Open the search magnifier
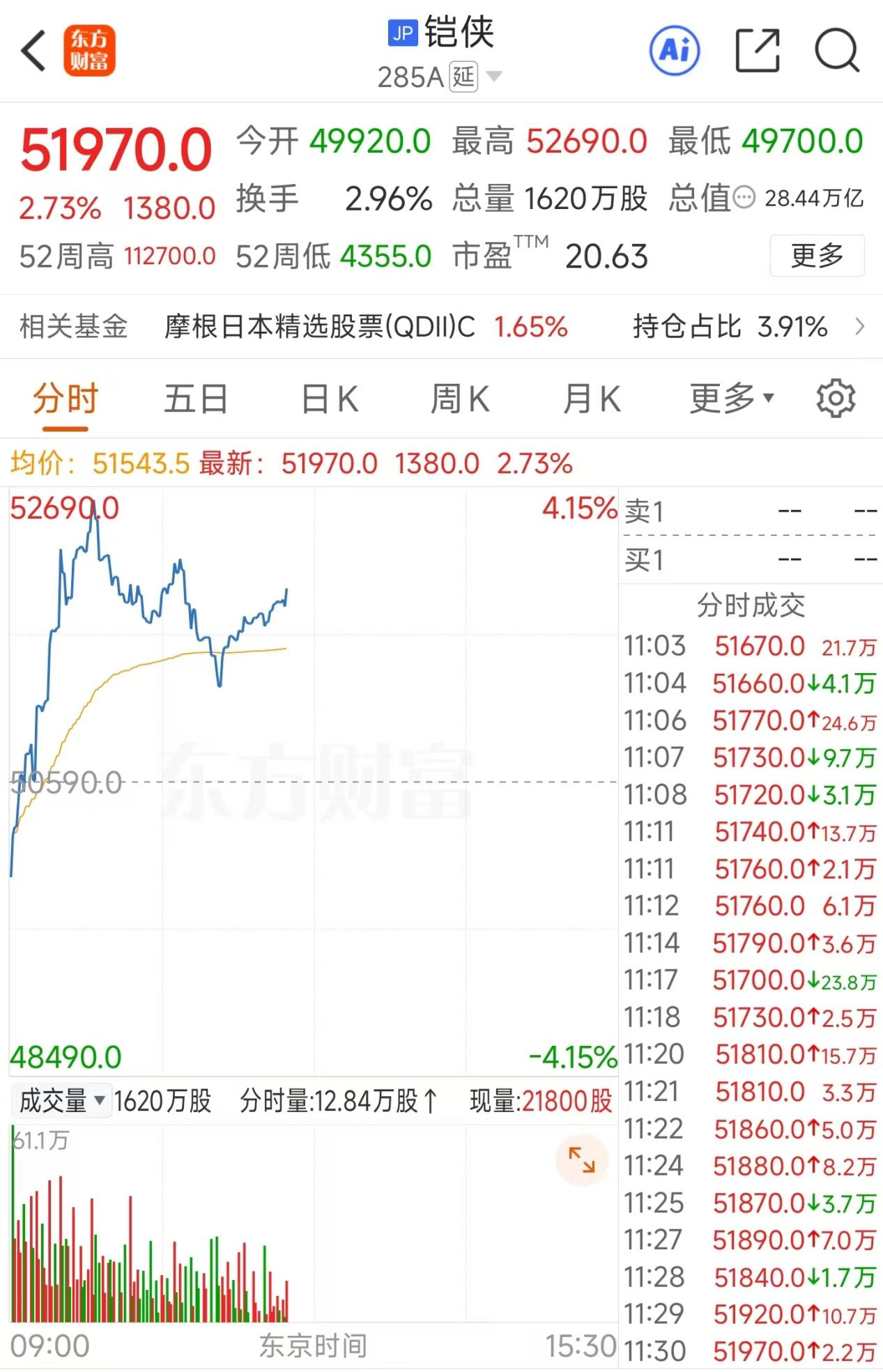This screenshot has height=1372, width=883. 837,50
